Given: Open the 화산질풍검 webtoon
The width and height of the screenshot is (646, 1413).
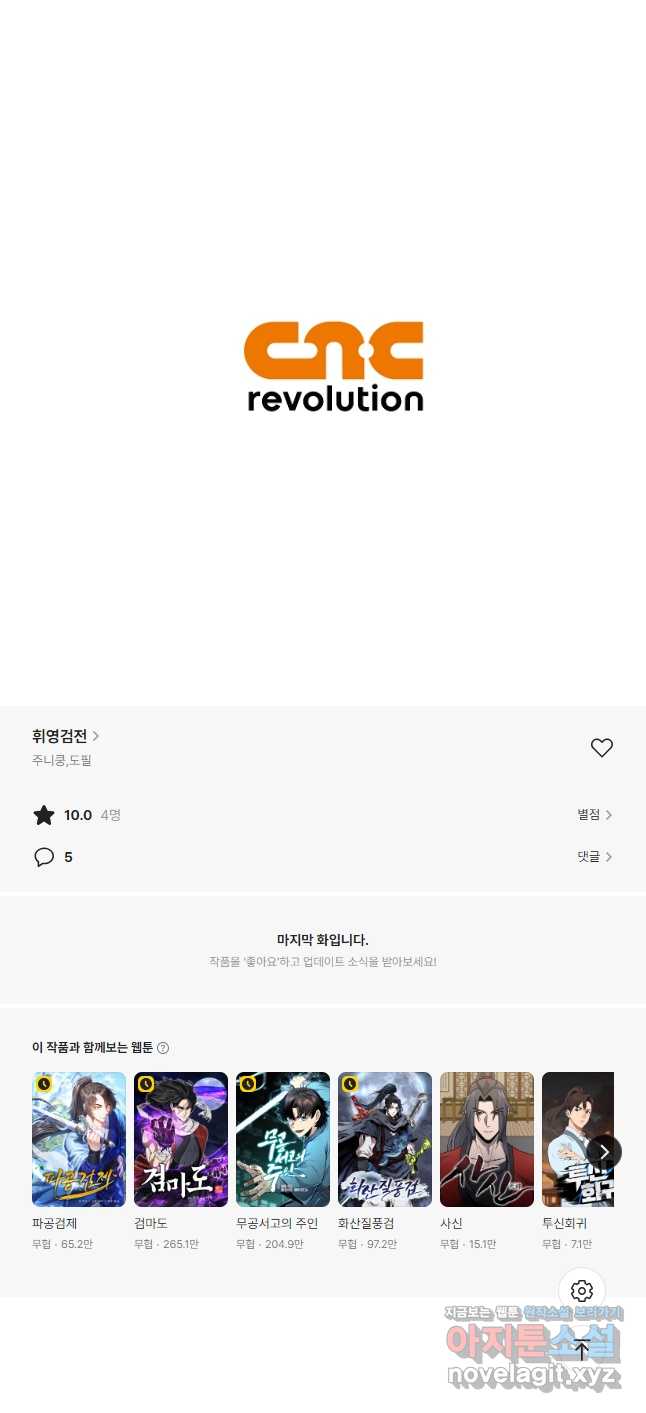Looking at the screenshot, I should [385, 1140].
